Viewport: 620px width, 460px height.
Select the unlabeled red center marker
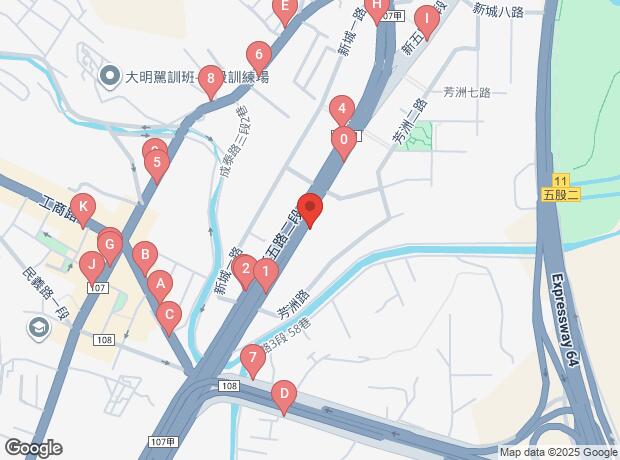(x=310, y=210)
